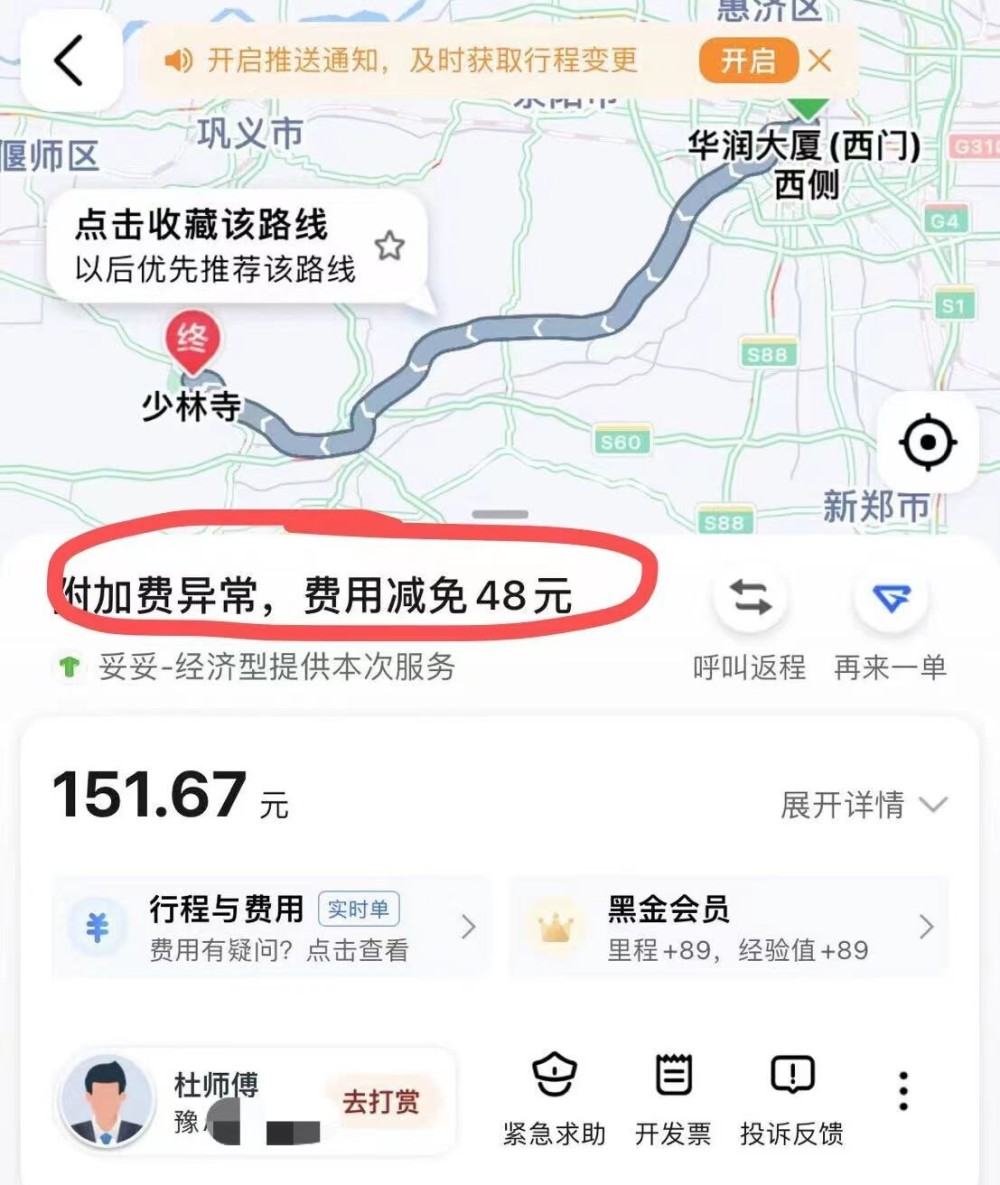Open 行程与费用 details arrow
Viewport: 1000px width, 1185px height.
point(466,927)
